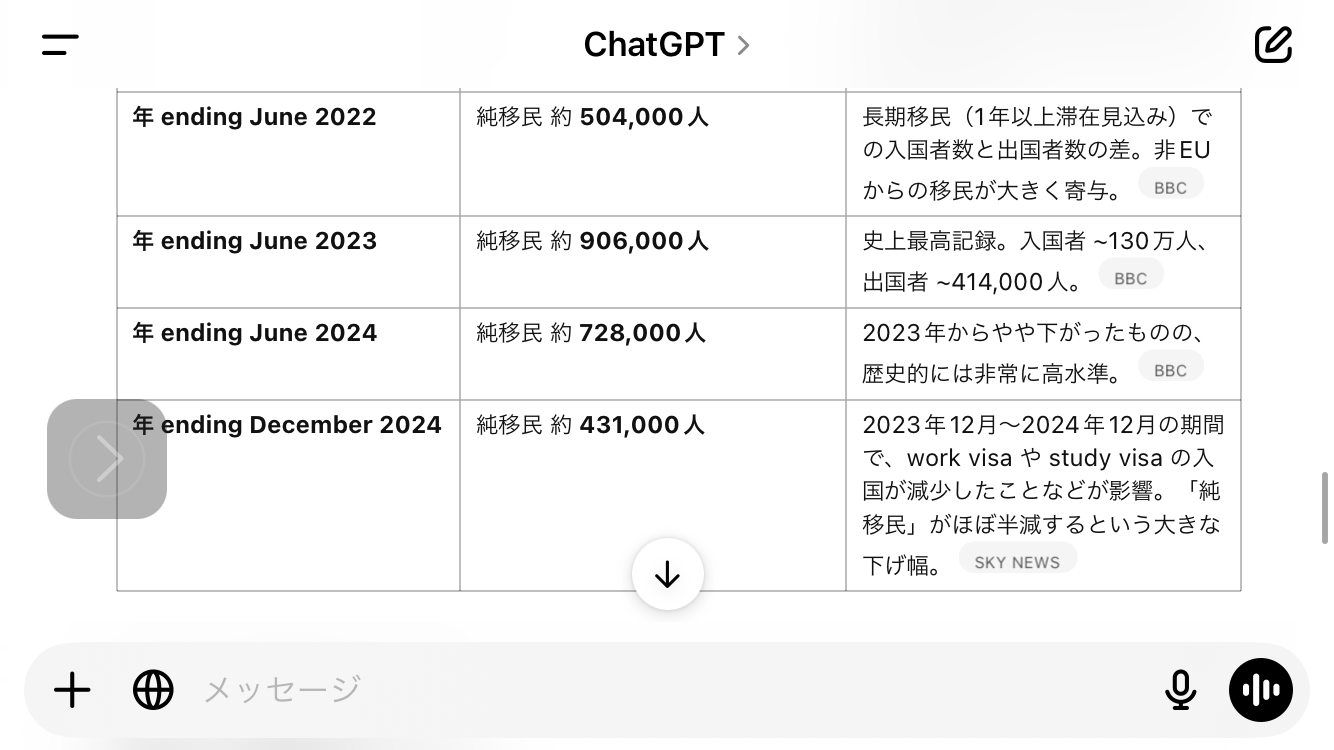Jump to the bottom of the conversation
Viewport: 1334px width, 750px height.
coord(667,574)
